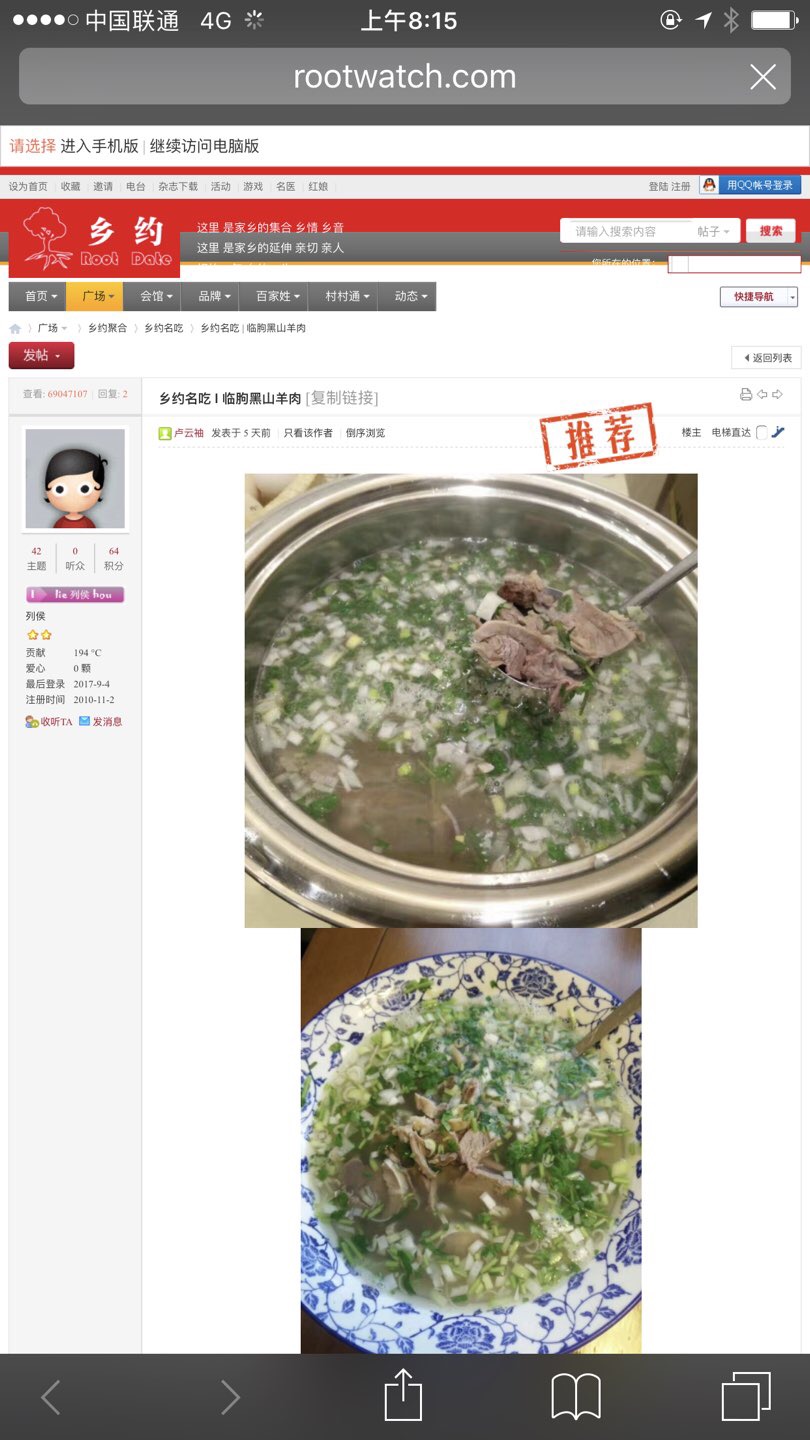Expand the 会馆 menu
Image resolution: width=810 pixels, height=1440 pixels.
[x=156, y=296]
